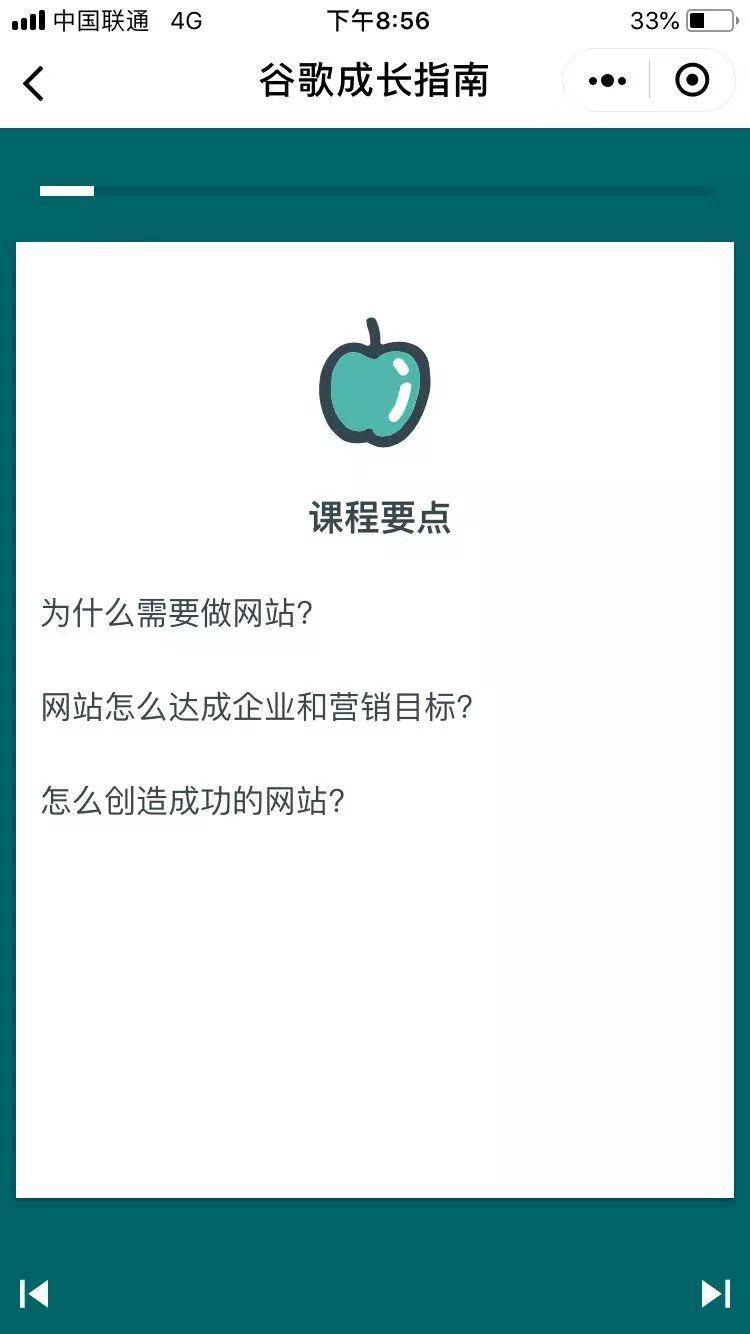The image size is (750, 1334).
Task: Go back from 谷歌成长指南 page
Action: point(34,83)
